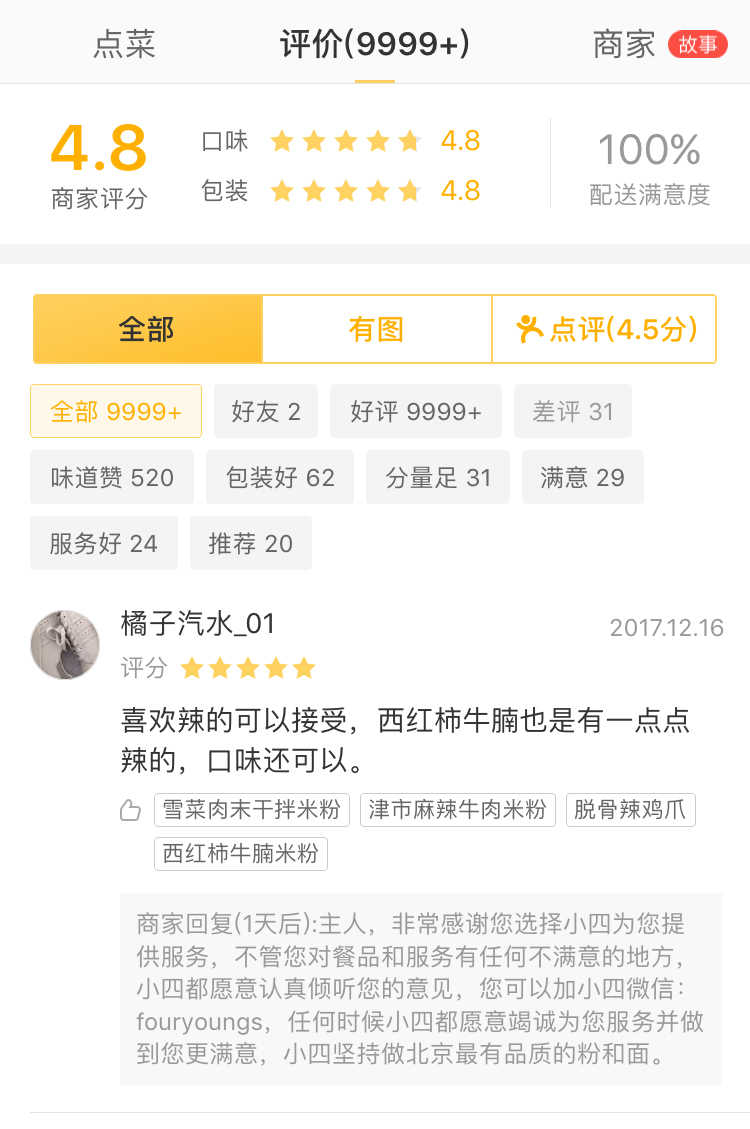Click the thumbs-up icon below the review text

(x=130, y=810)
